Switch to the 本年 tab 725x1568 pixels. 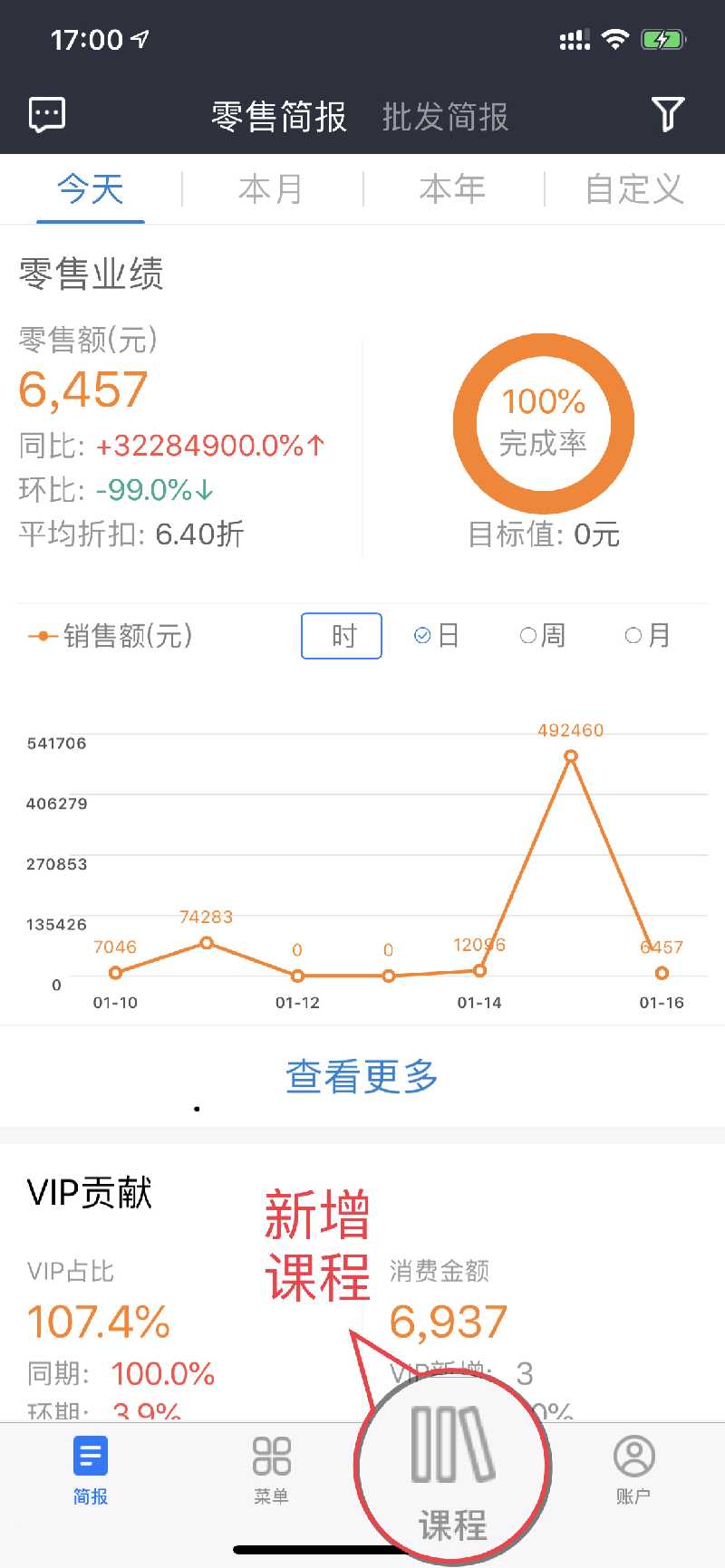coord(452,189)
